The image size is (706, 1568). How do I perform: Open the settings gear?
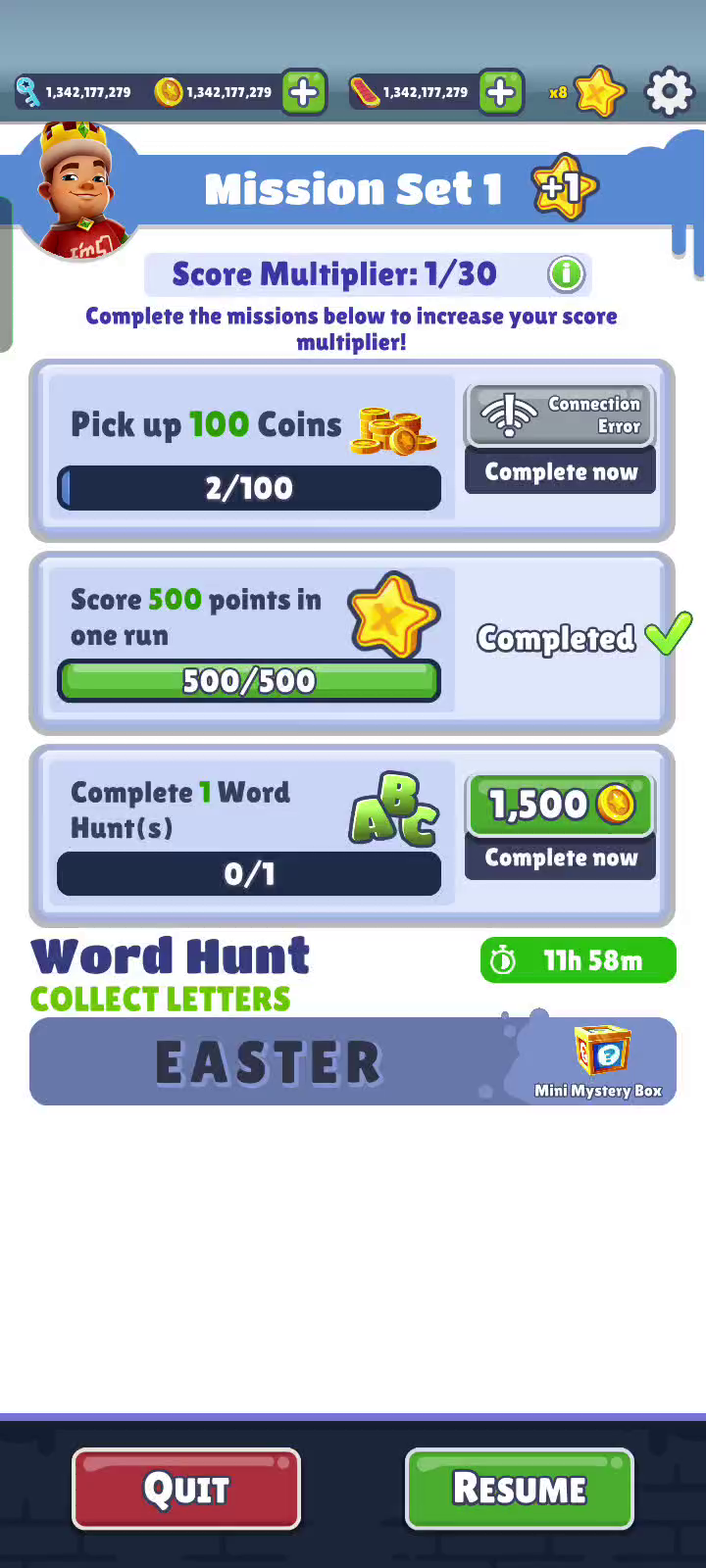point(670,92)
